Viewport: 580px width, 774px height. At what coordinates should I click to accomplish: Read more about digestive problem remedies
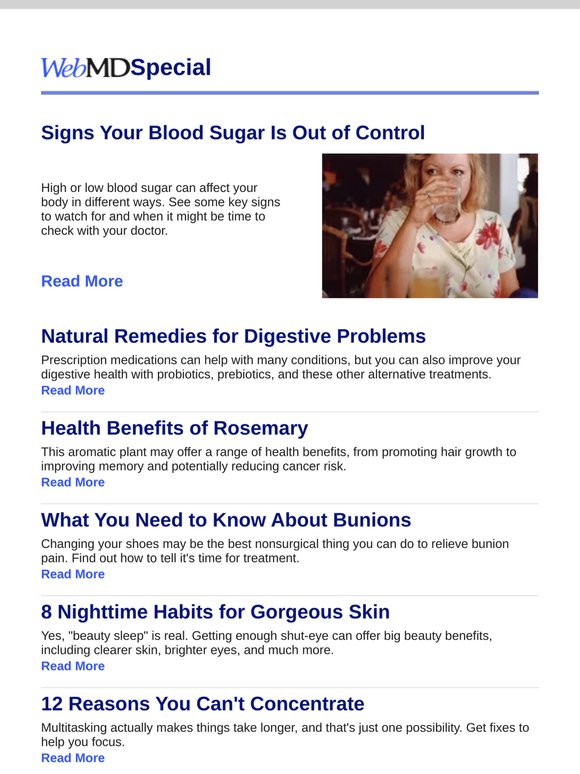[73, 390]
